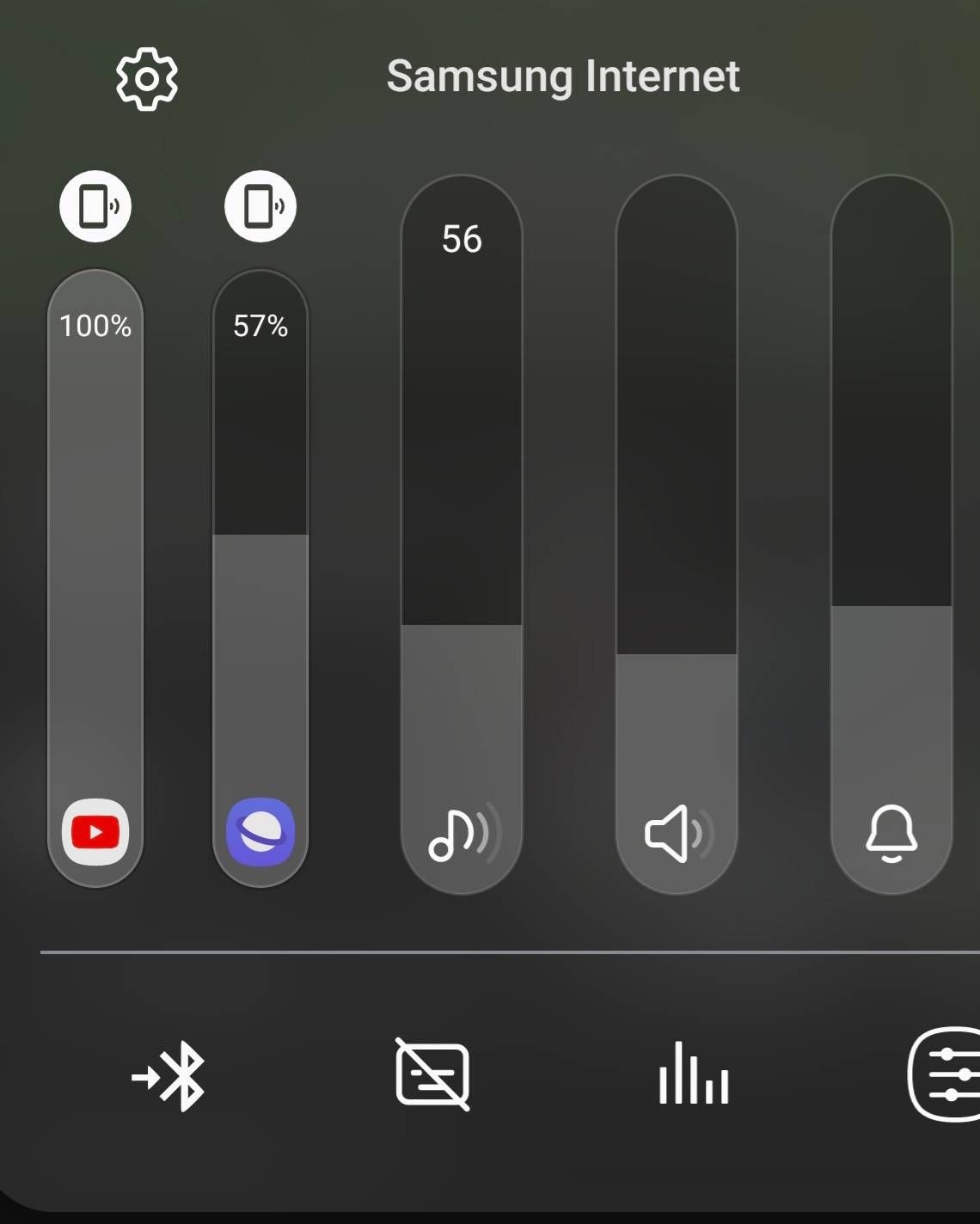Open the Bluetooth audio routing option

tap(169, 1076)
